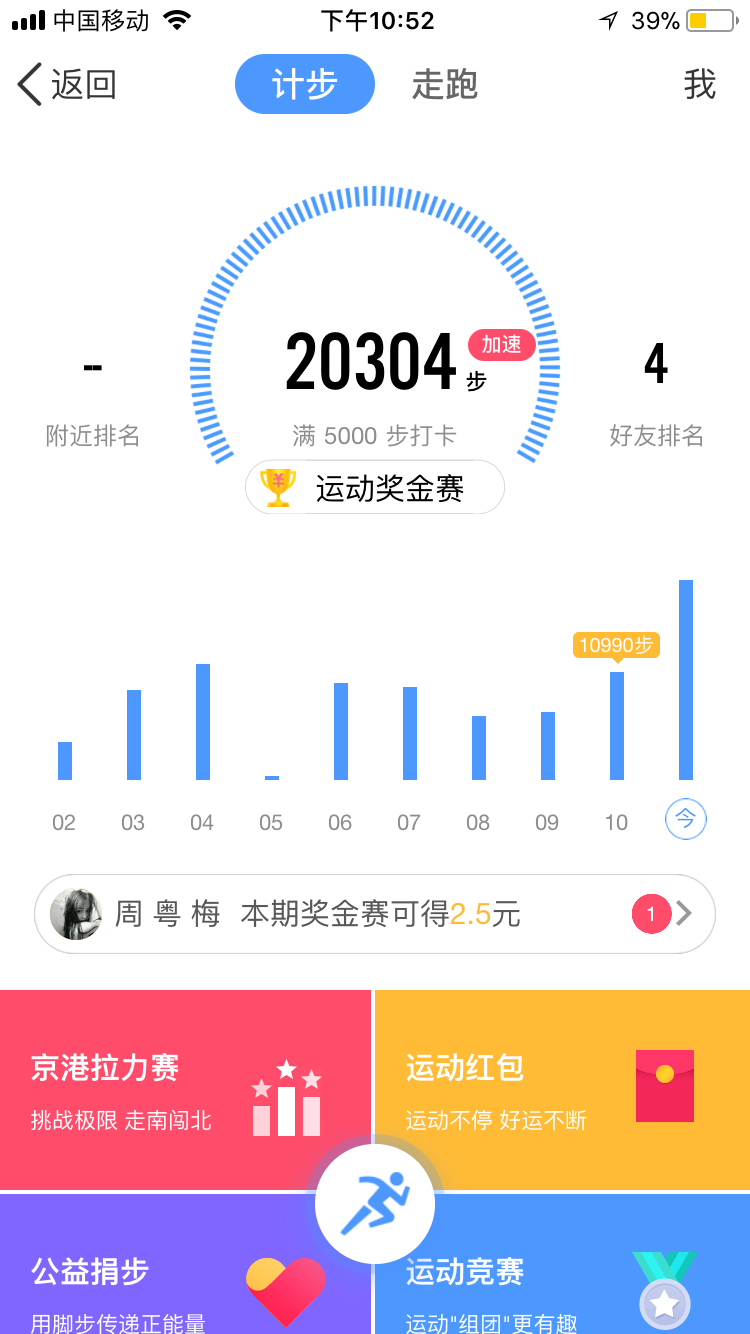Select the bar for day 10
Screen dimensions: 750x1334
coord(617,726)
